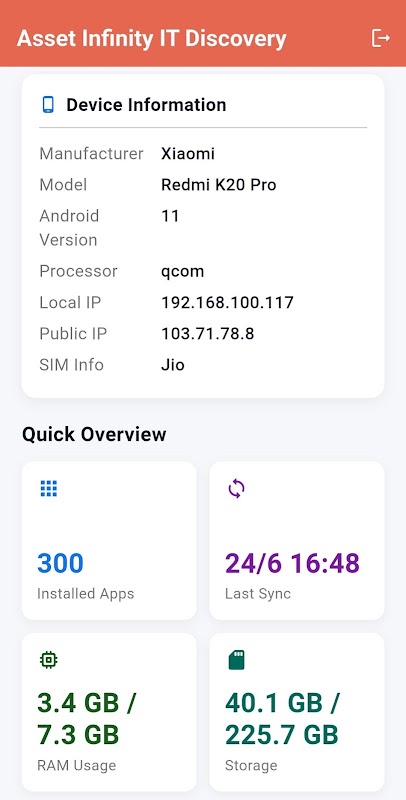This screenshot has height=800, width=406.
Task: Tap the logout icon in the header
Action: coord(380,38)
